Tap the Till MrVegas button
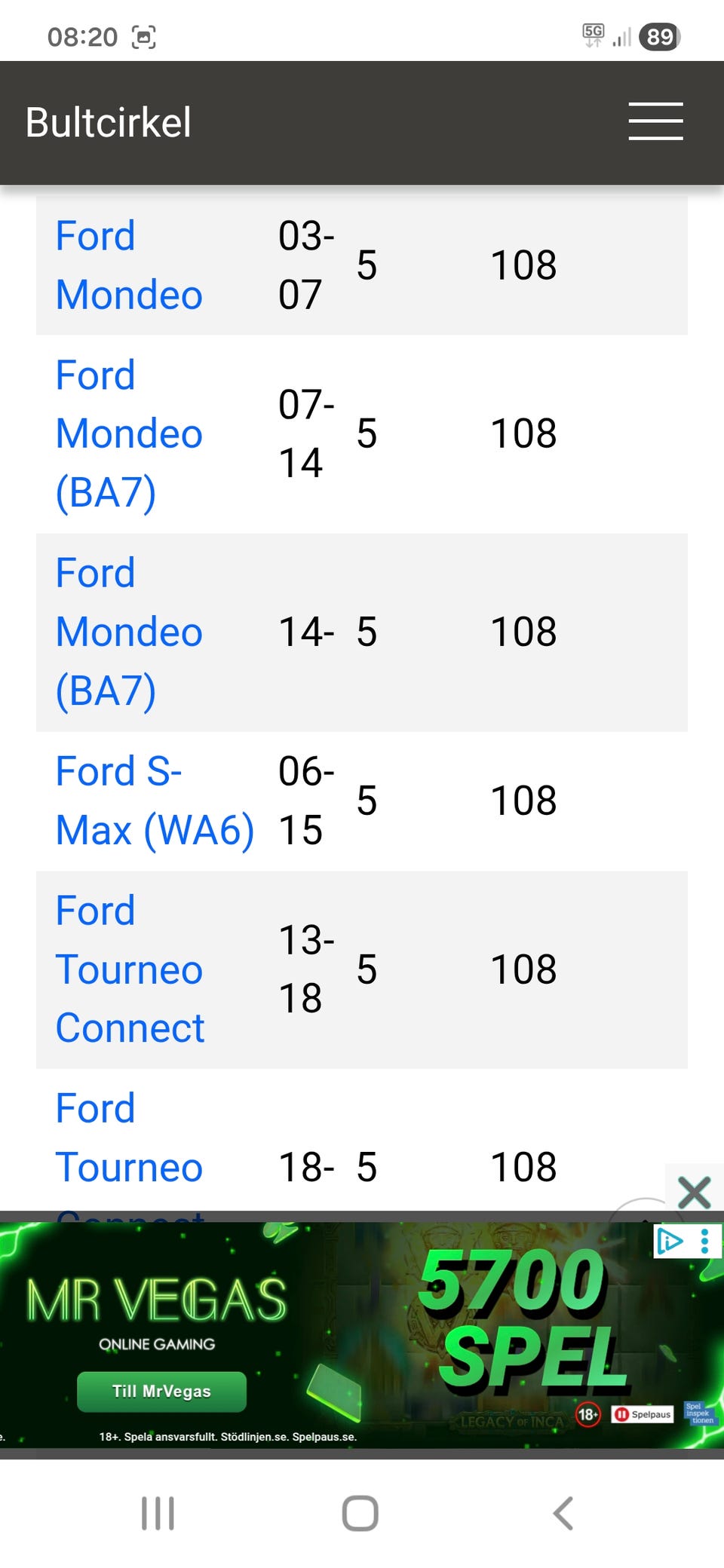The height and width of the screenshot is (1568, 724). 161,1391
